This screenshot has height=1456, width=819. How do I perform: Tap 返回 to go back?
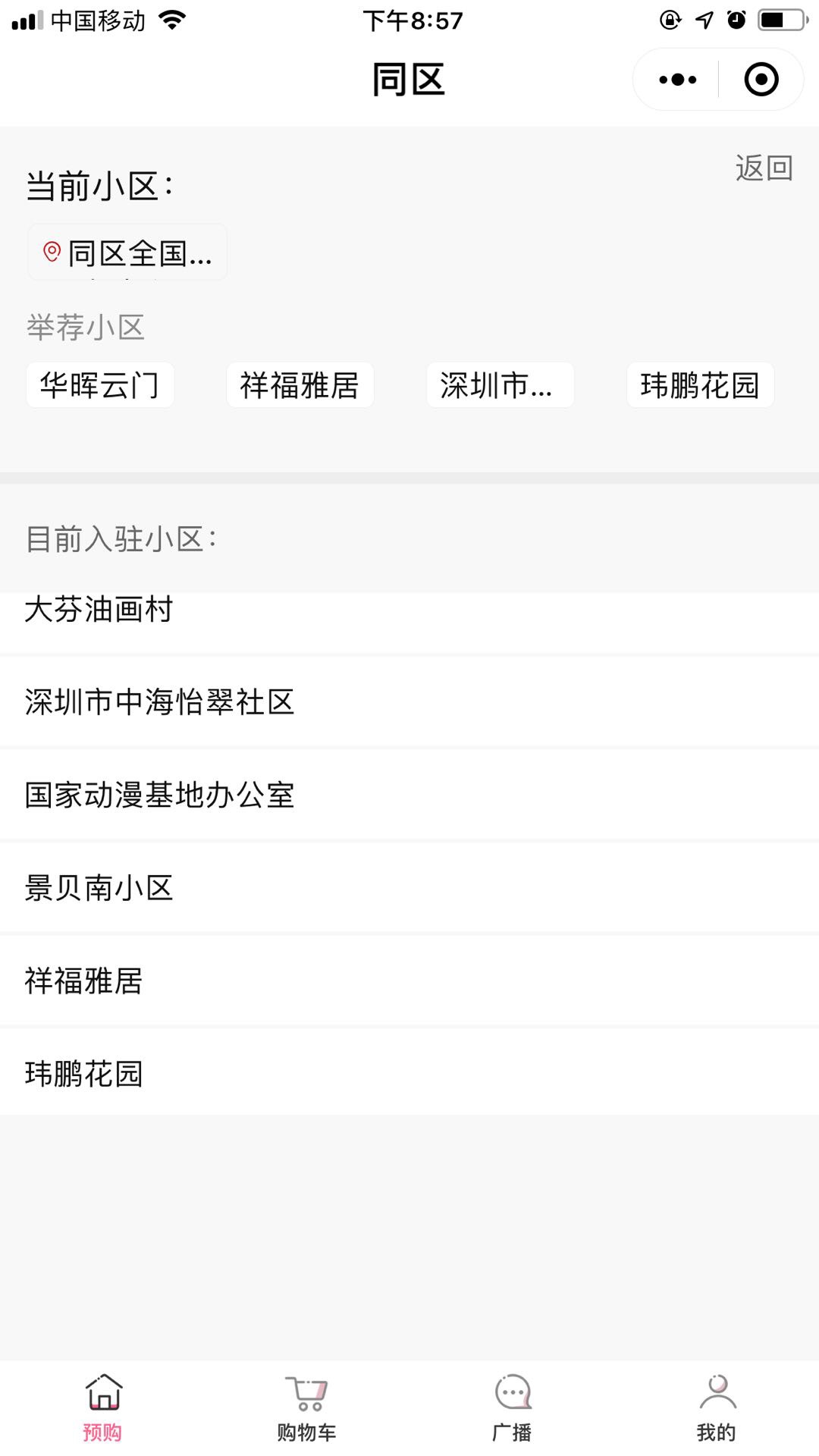coord(764,168)
